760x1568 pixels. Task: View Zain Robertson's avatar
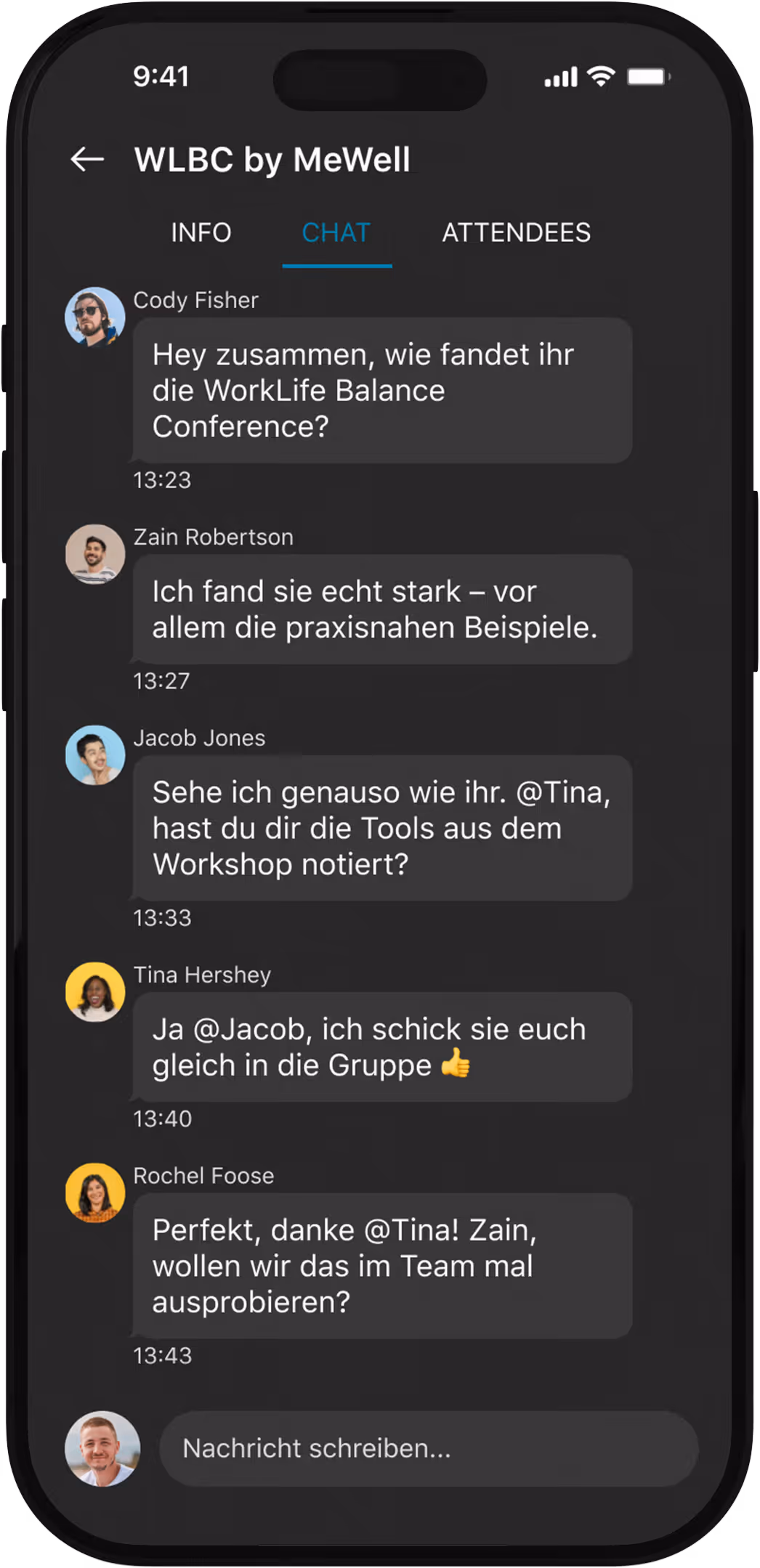point(95,554)
